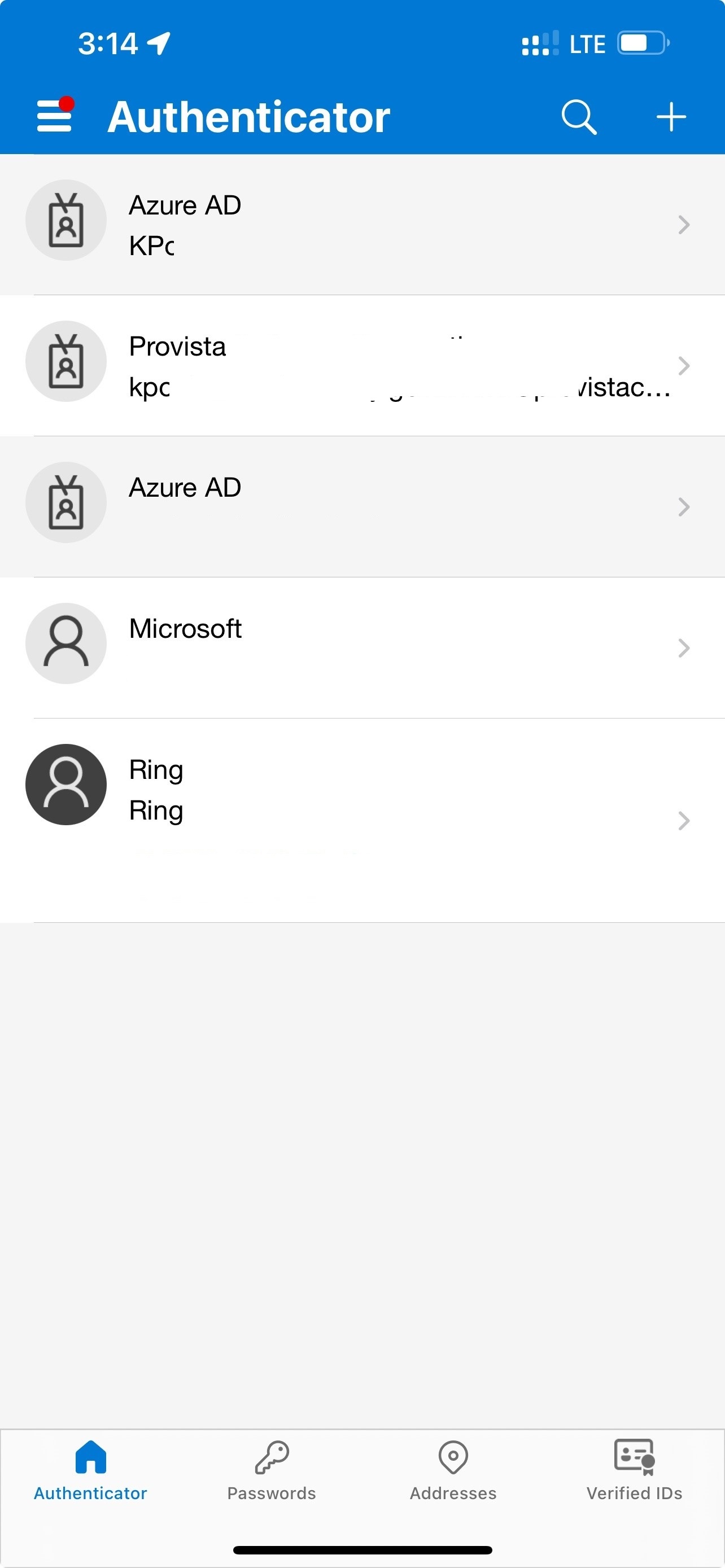Open the Azure AD KPc account
Screen dimensions: 725x1568
pyautogui.click(x=362, y=225)
